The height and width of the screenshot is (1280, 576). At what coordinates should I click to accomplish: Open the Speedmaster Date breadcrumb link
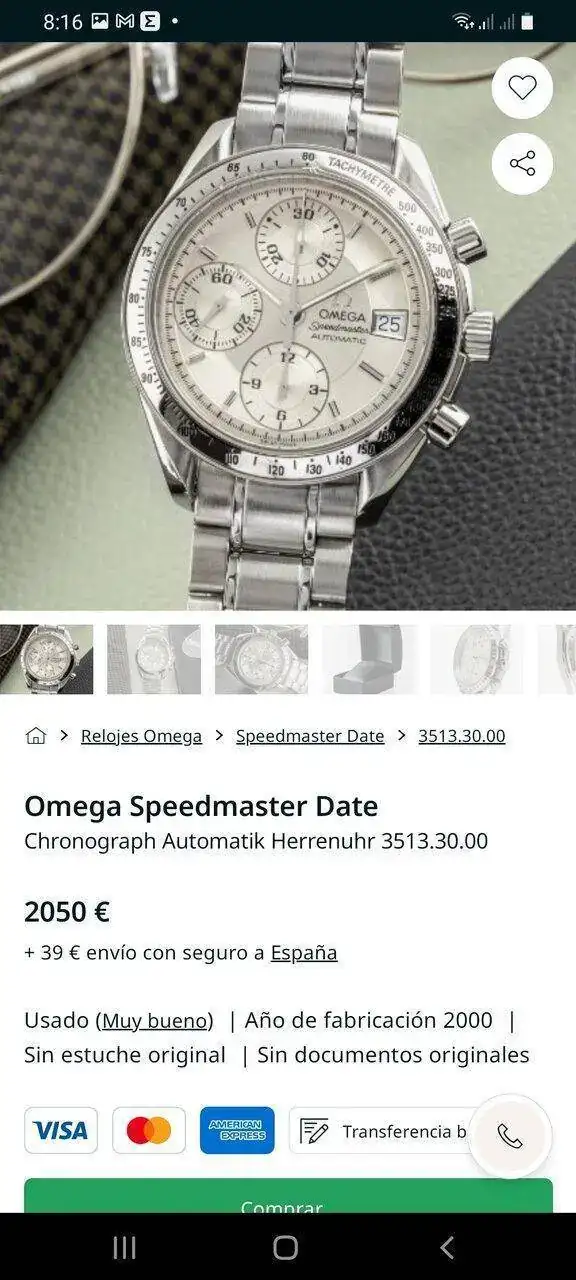310,736
